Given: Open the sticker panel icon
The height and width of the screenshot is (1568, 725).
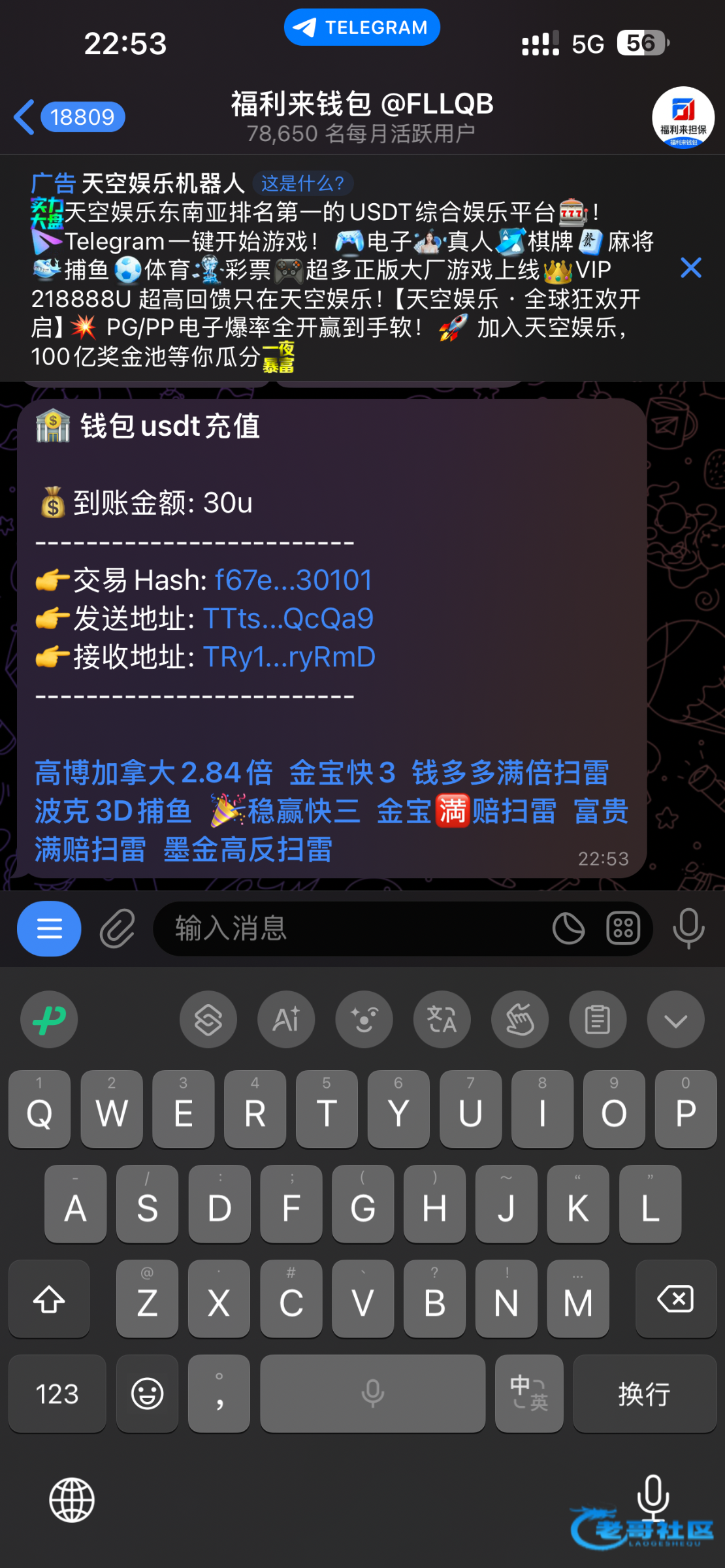Looking at the screenshot, I should (568, 928).
